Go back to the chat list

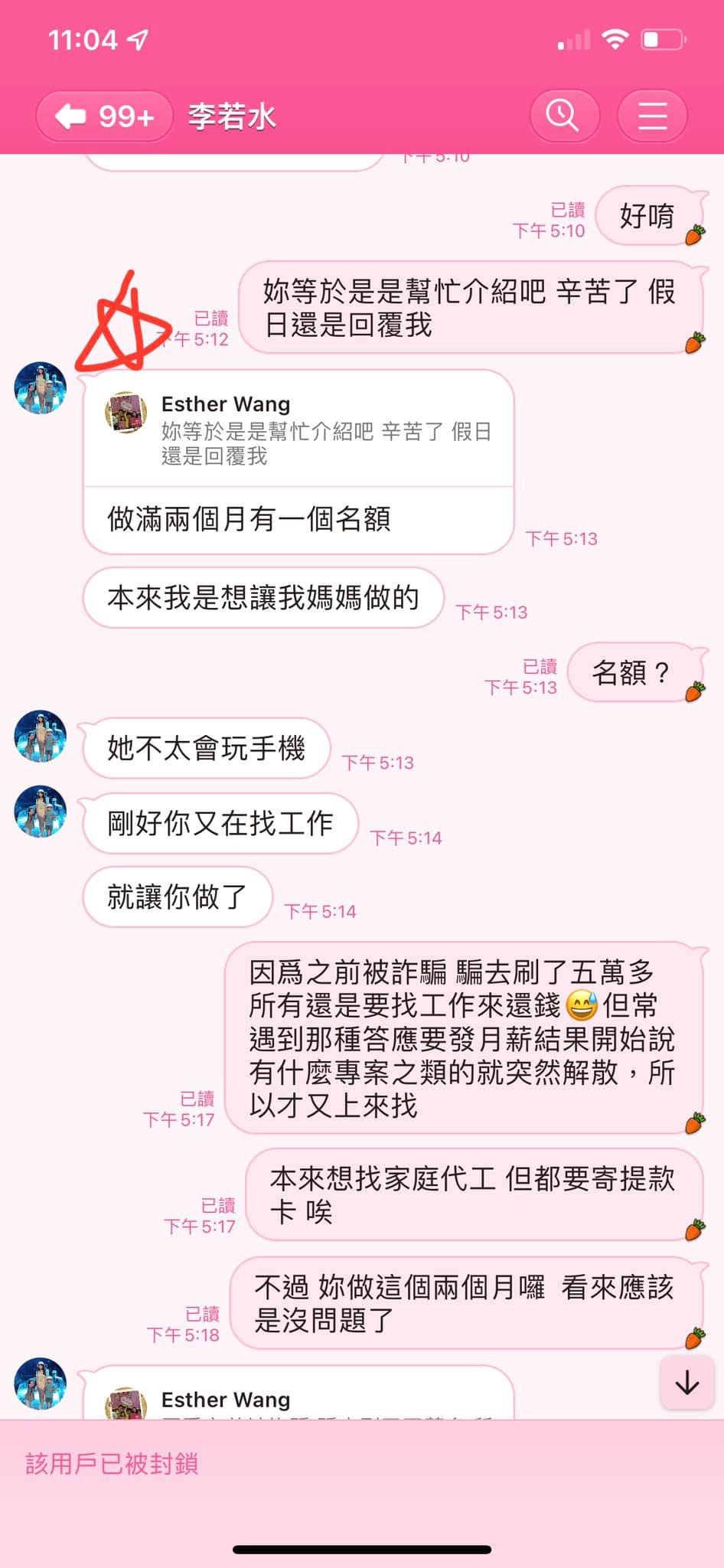104,116
